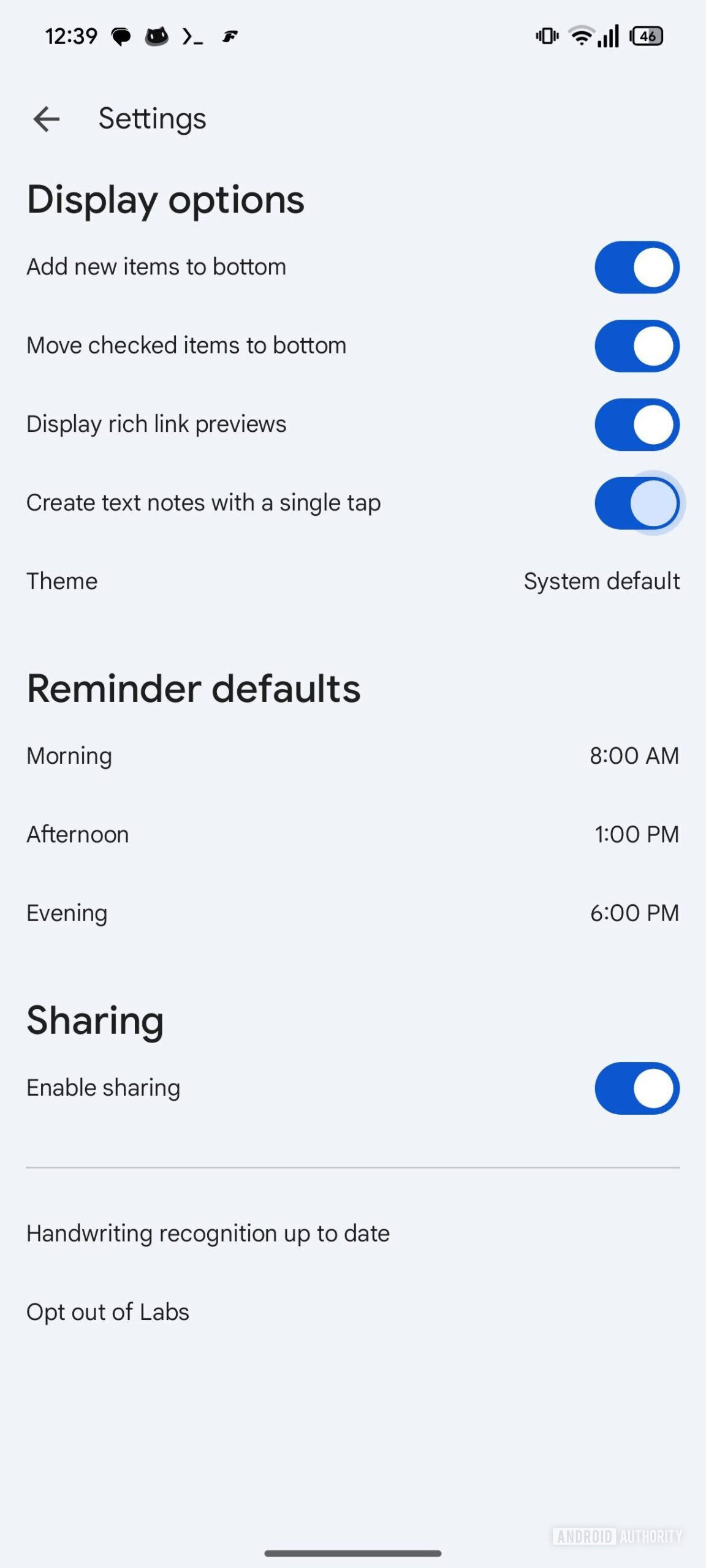Go back from Settings
Image resolution: width=706 pixels, height=1568 pixels.
(47, 119)
